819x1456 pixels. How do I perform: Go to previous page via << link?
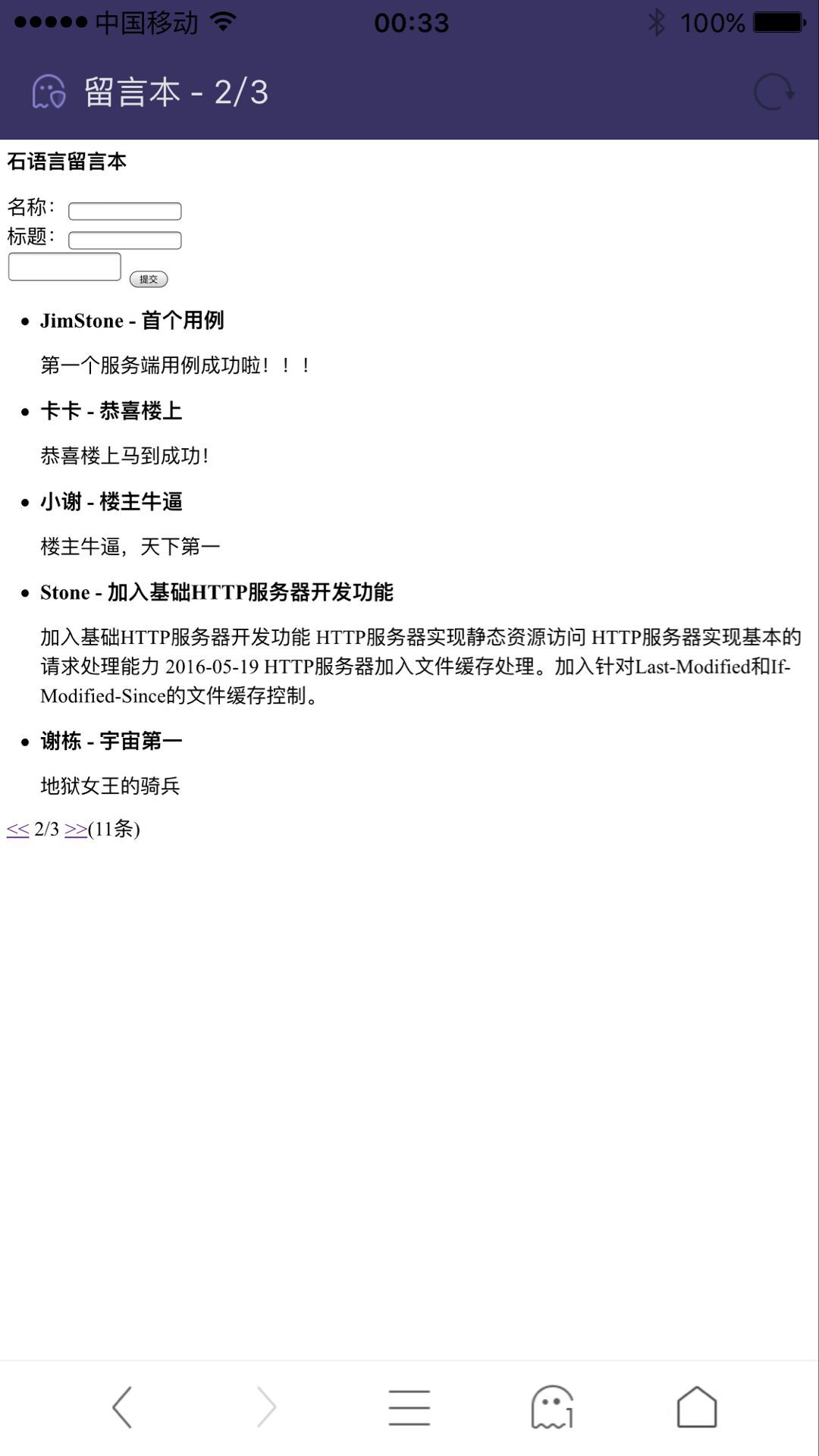[x=17, y=829]
